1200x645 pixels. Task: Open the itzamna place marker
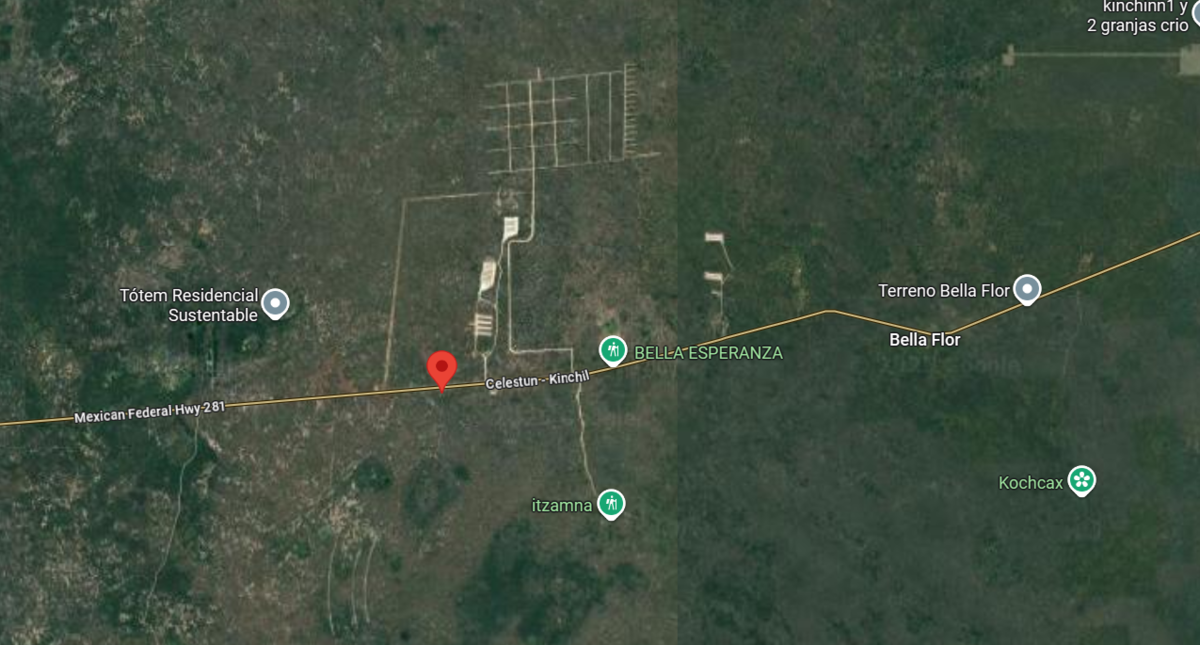[x=611, y=503]
